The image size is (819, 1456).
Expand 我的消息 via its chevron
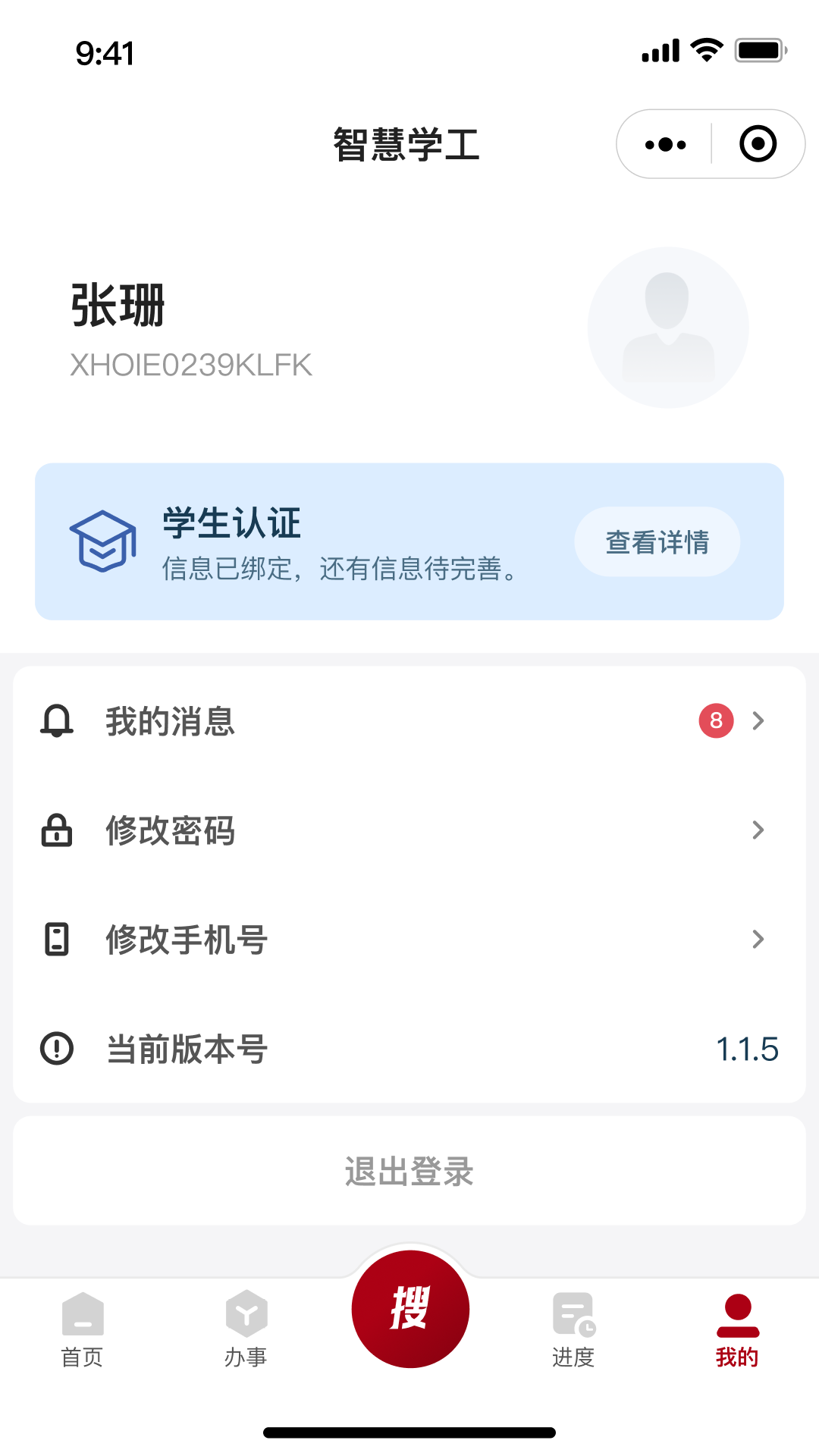click(758, 721)
